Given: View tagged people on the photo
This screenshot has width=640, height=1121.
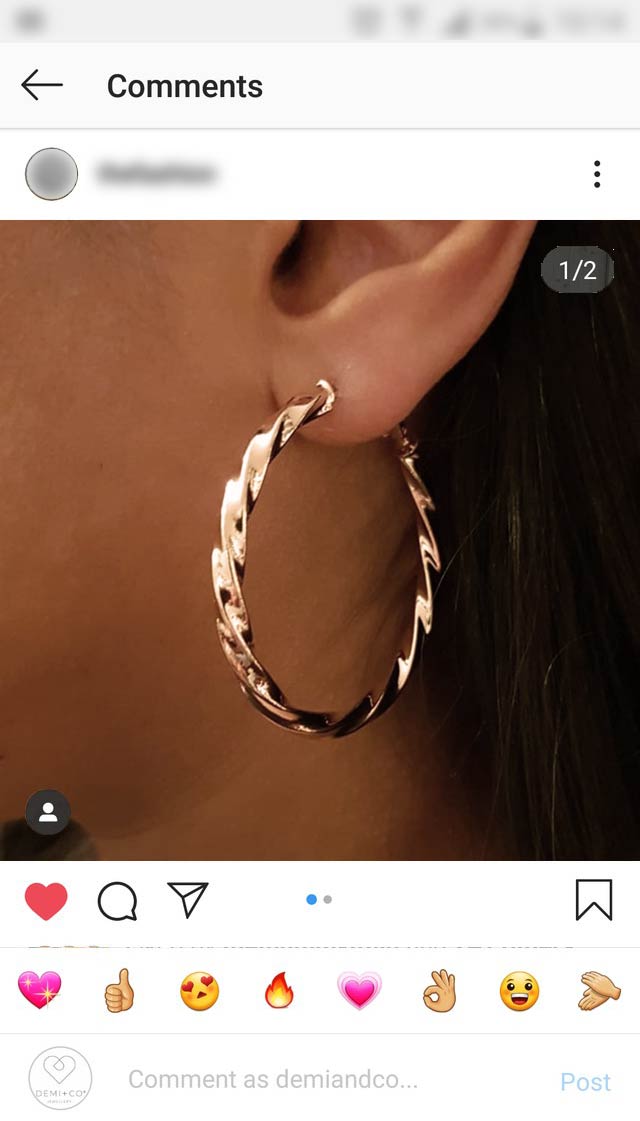Looking at the screenshot, I should coord(48,812).
